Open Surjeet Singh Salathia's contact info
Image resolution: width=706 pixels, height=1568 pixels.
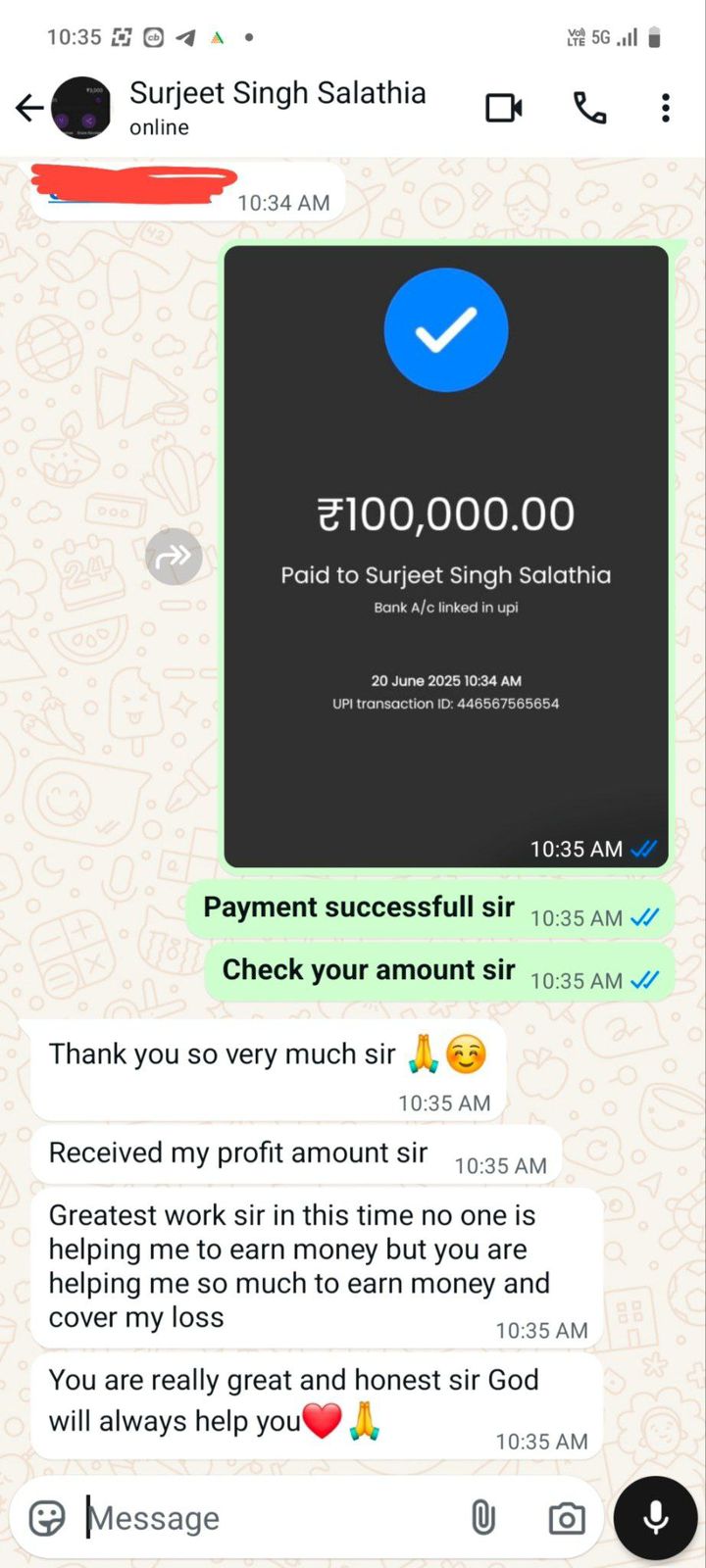click(x=277, y=107)
